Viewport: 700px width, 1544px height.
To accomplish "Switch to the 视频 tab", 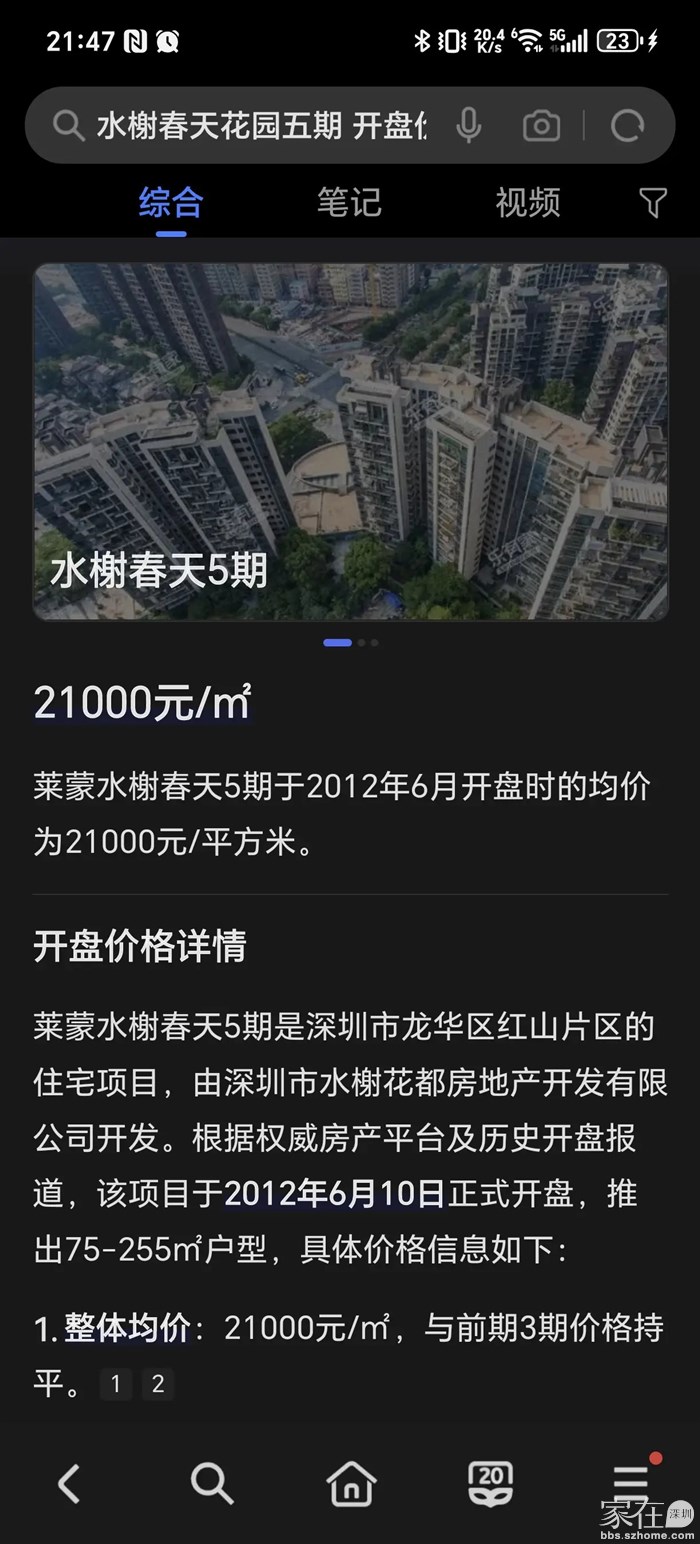I will (528, 202).
